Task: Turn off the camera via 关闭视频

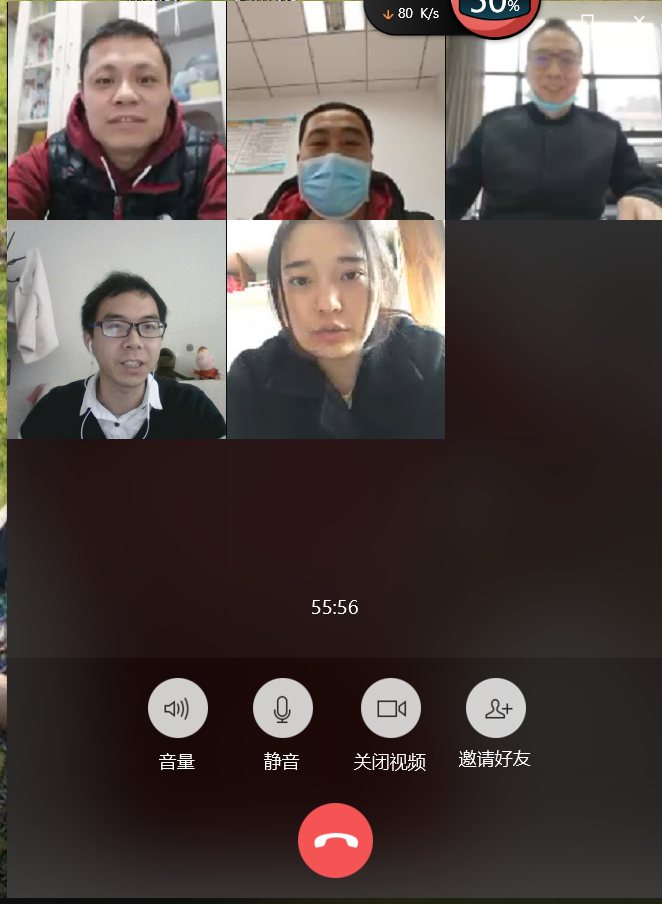Action: [390, 708]
